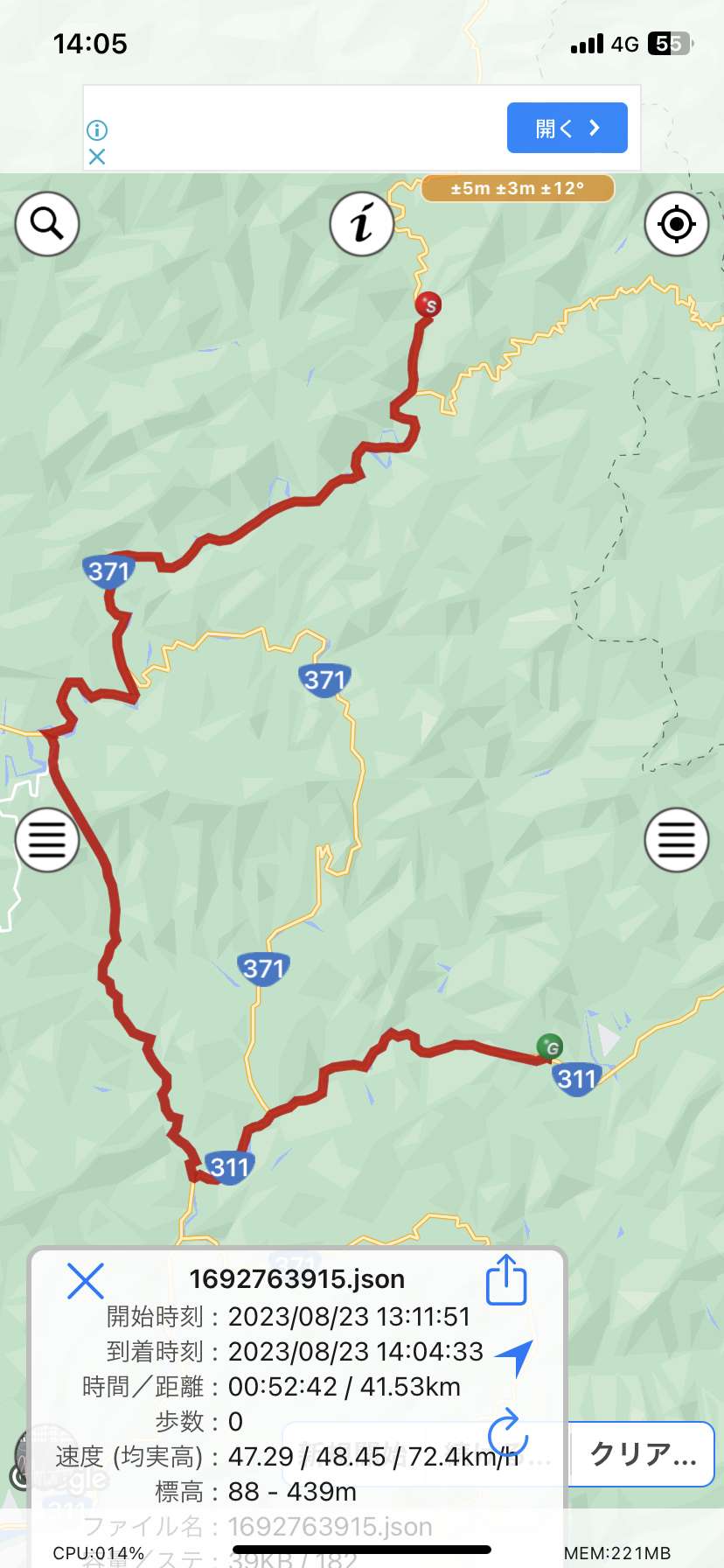Screen dimensions: 724x1568
Task: Tap the green goal marker G
Action: click(550, 1046)
